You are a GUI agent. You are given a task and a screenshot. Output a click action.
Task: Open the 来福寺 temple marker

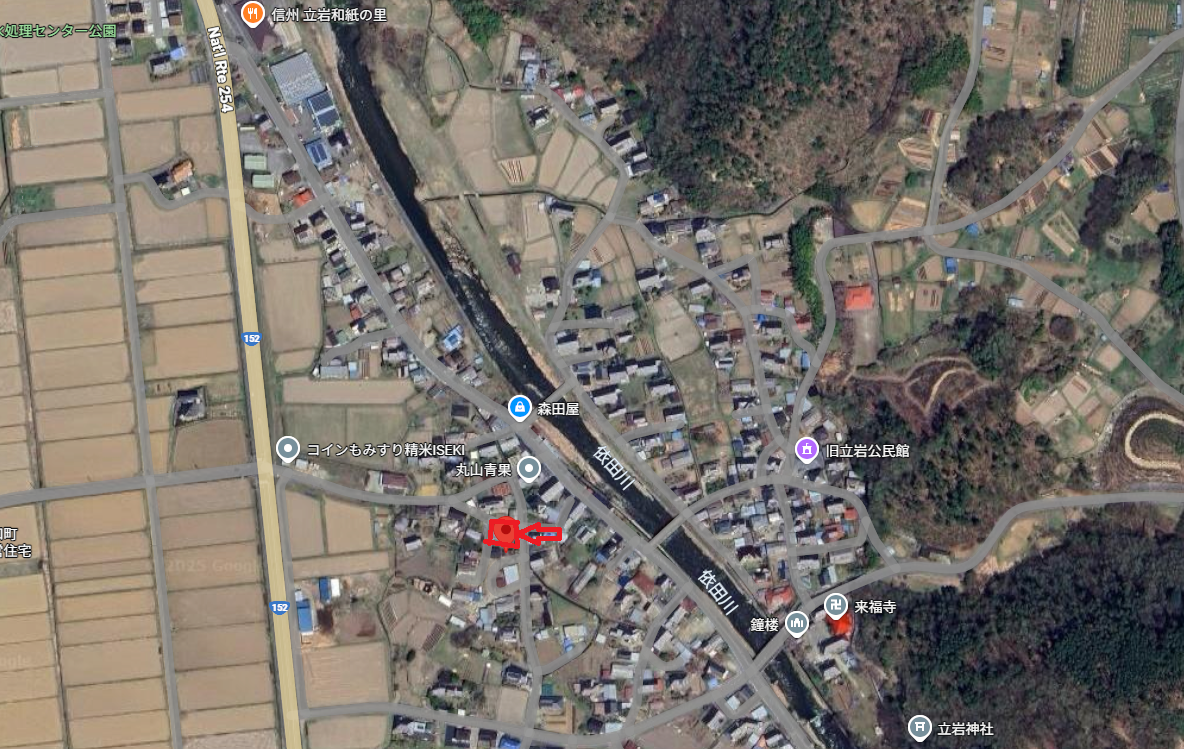point(835,605)
